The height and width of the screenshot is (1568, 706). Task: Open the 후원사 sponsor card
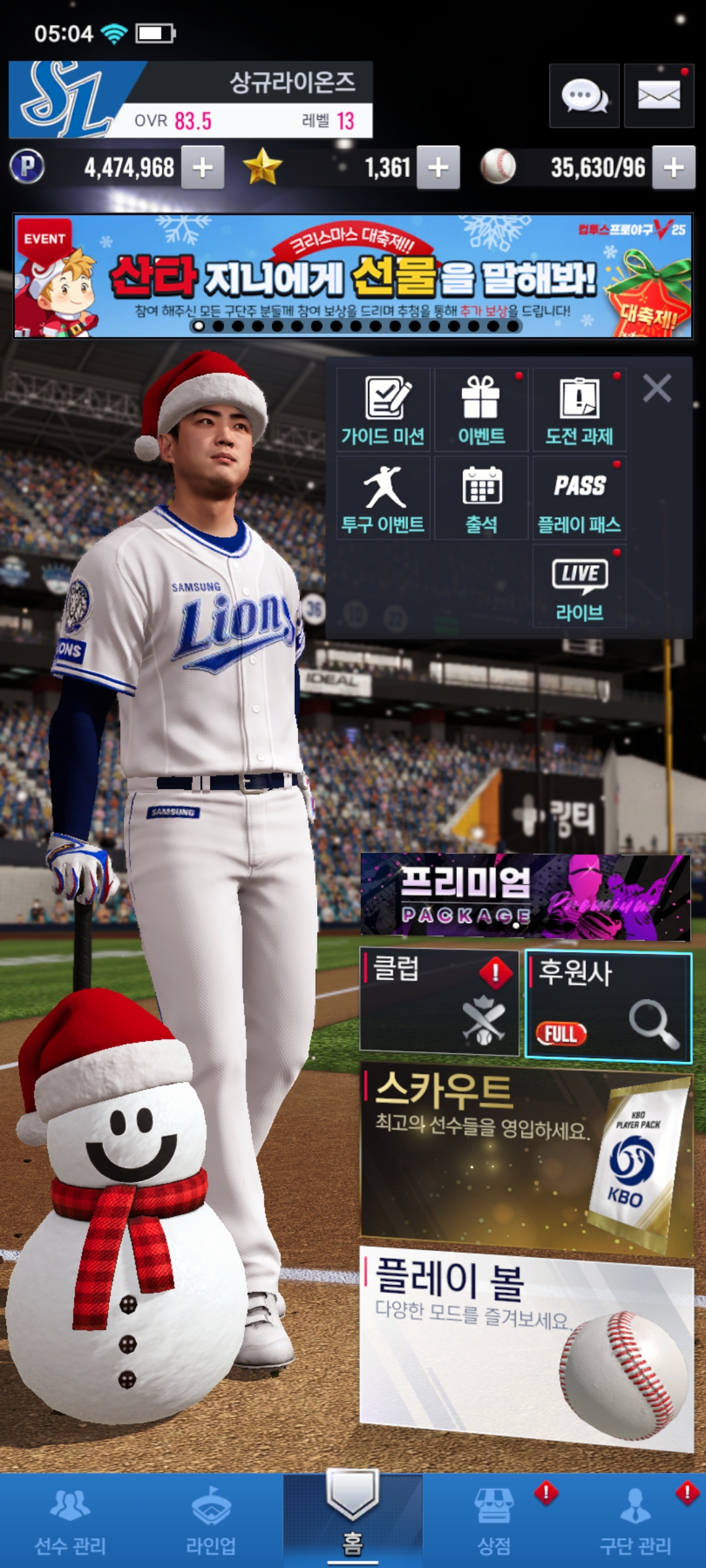click(608, 1005)
